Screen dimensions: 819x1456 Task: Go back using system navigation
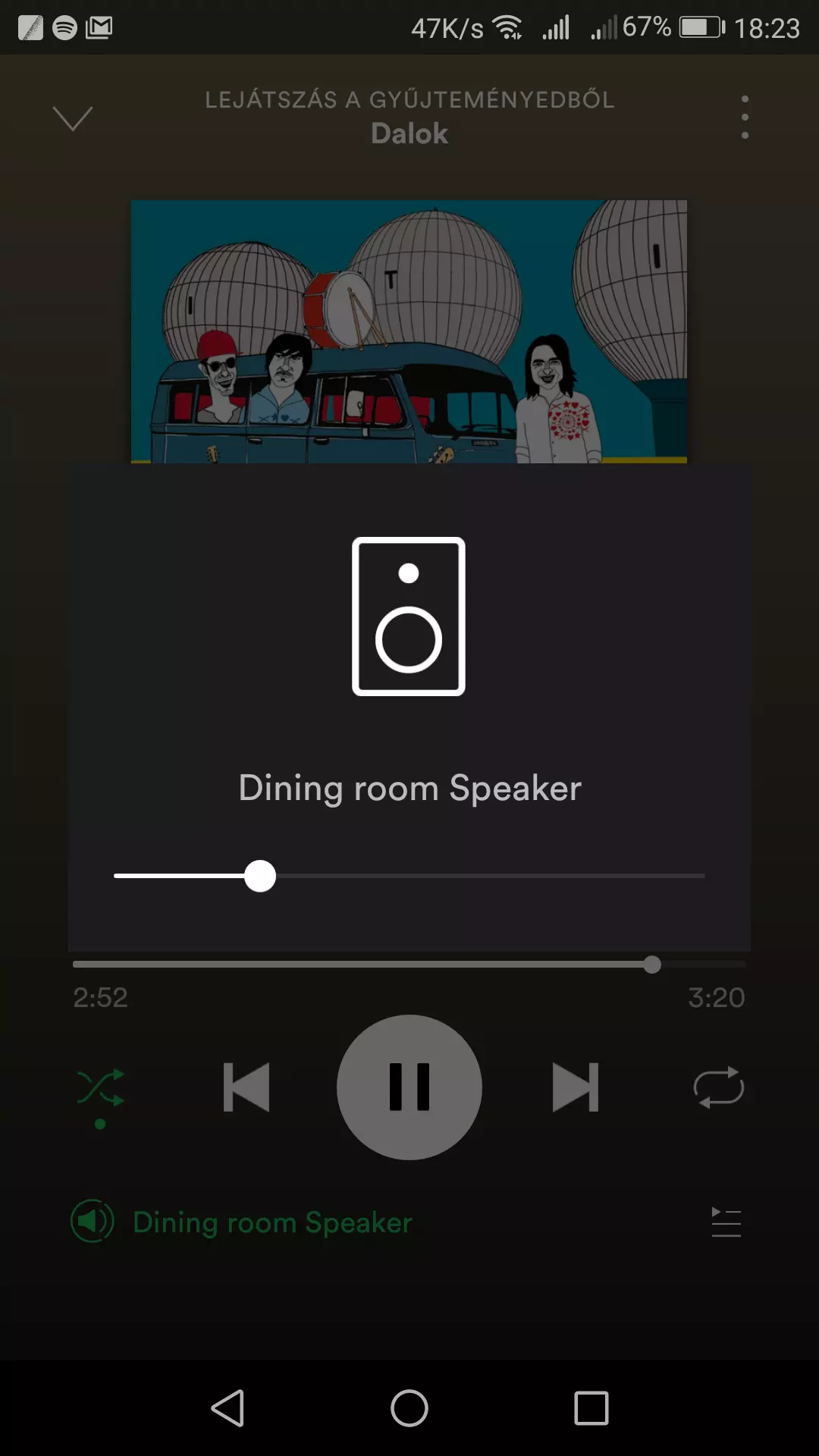point(227,1408)
